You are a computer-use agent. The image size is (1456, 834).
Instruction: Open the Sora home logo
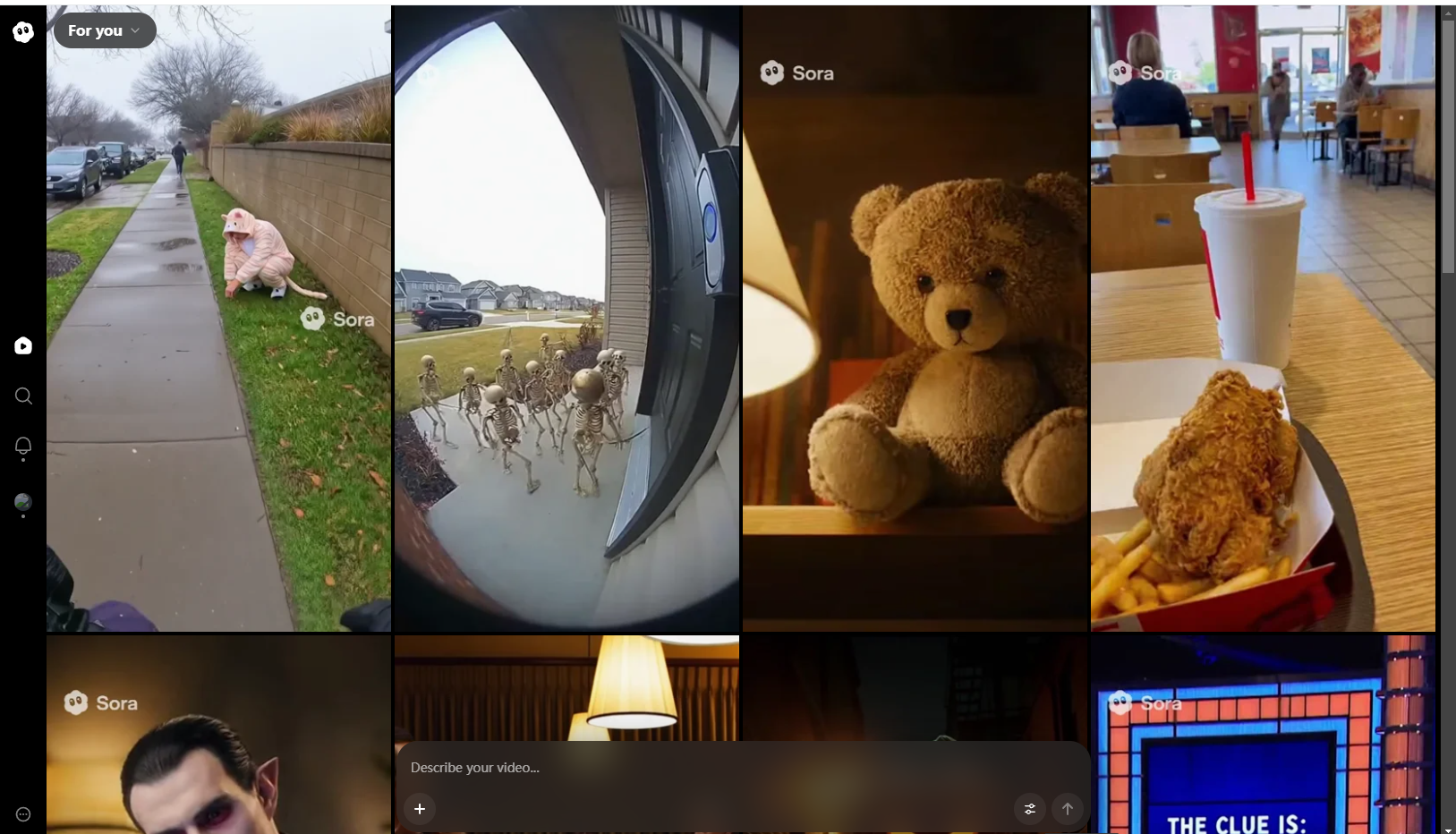click(x=23, y=32)
